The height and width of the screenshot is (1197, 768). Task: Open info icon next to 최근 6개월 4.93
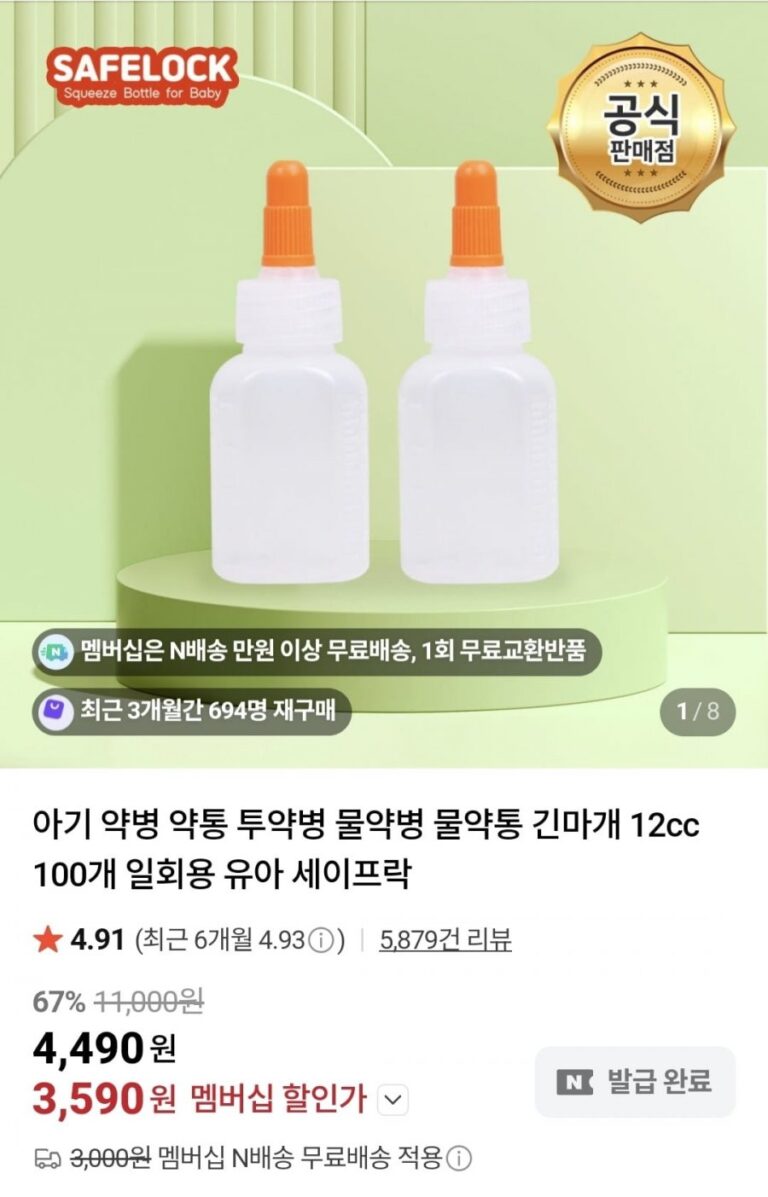(x=320, y=941)
